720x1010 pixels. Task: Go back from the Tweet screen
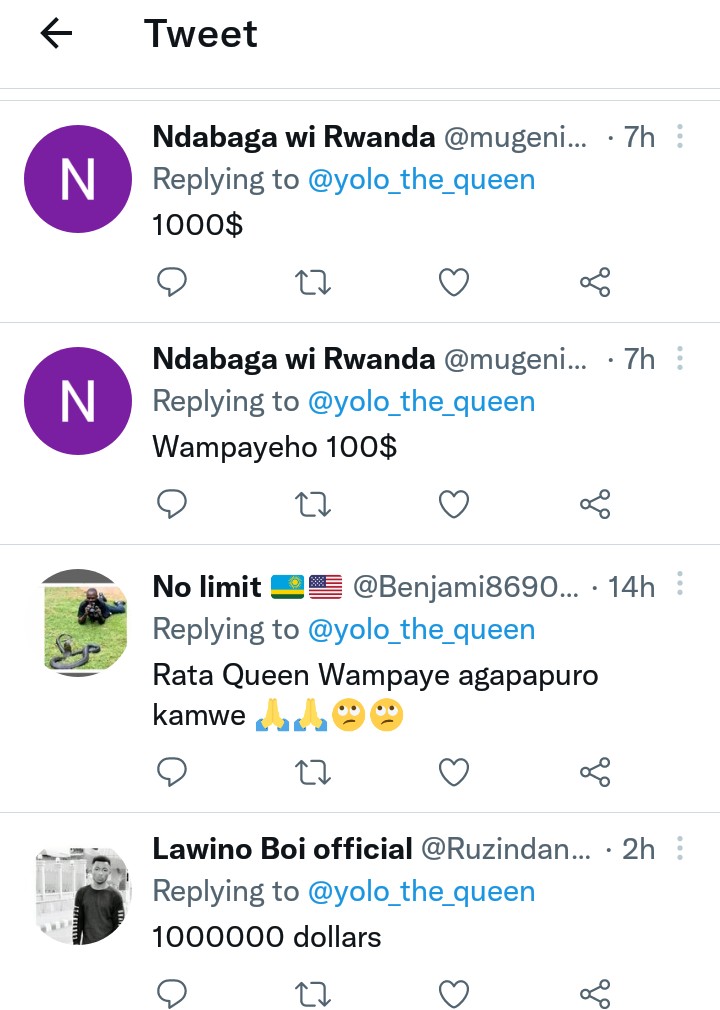(x=57, y=34)
